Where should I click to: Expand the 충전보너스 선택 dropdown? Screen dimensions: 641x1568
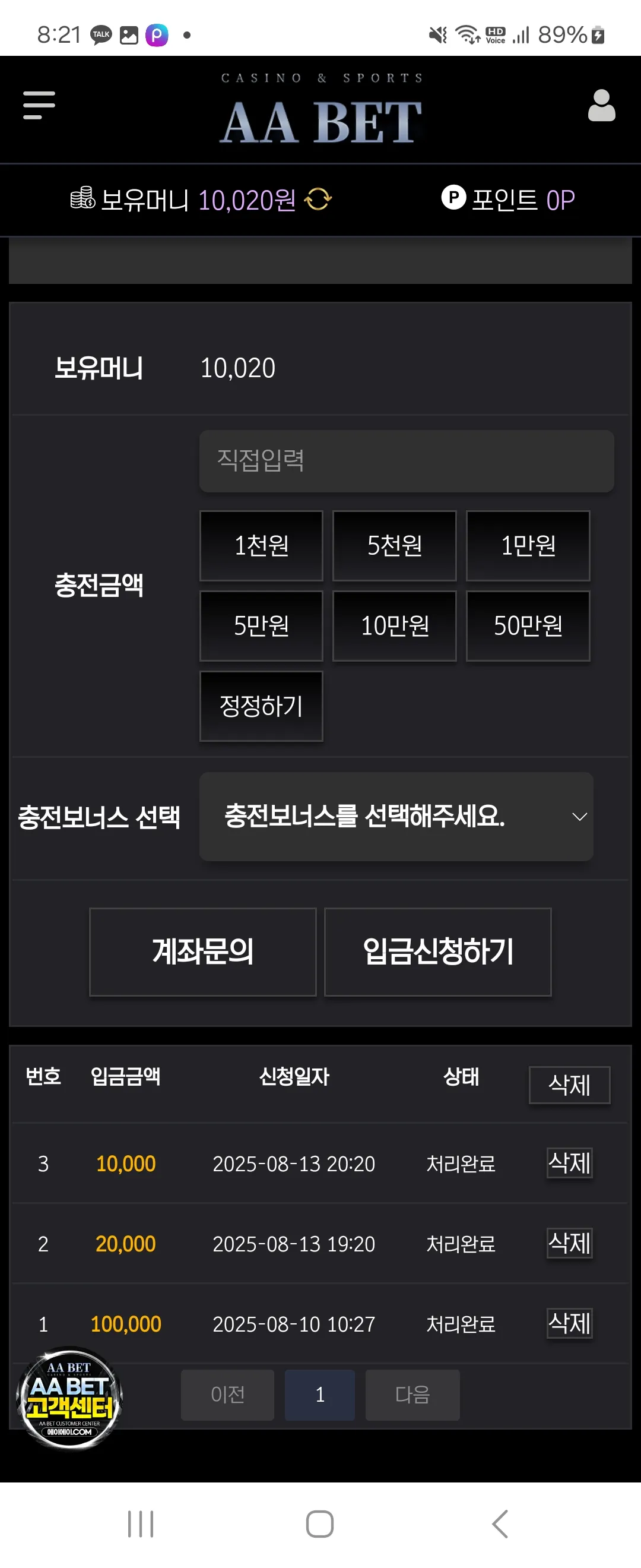[396, 816]
